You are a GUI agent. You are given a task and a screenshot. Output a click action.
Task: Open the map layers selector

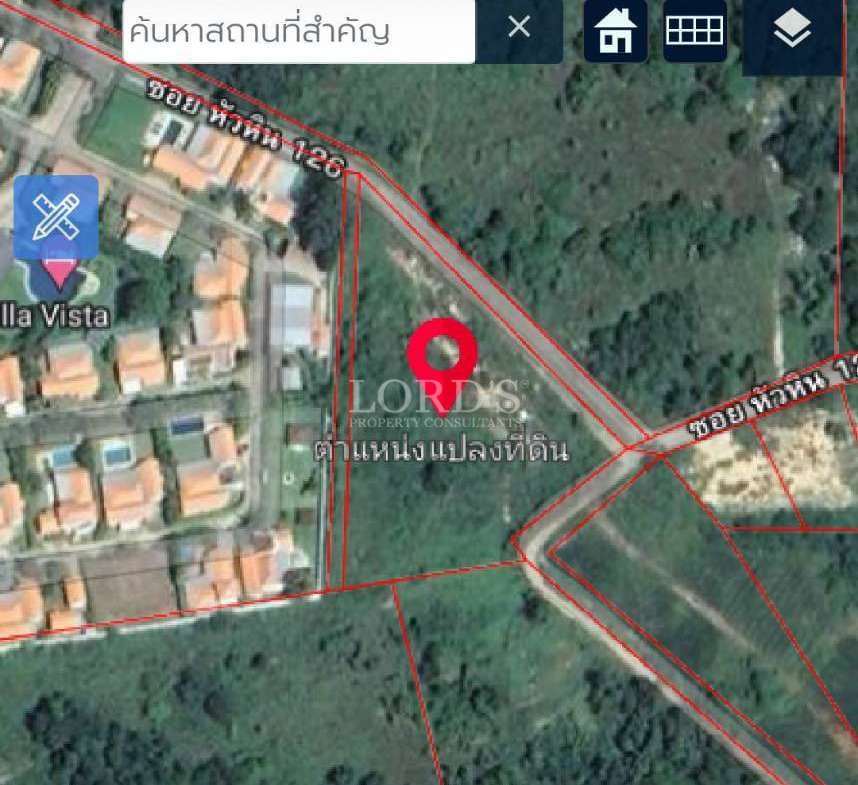click(x=793, y=32)
